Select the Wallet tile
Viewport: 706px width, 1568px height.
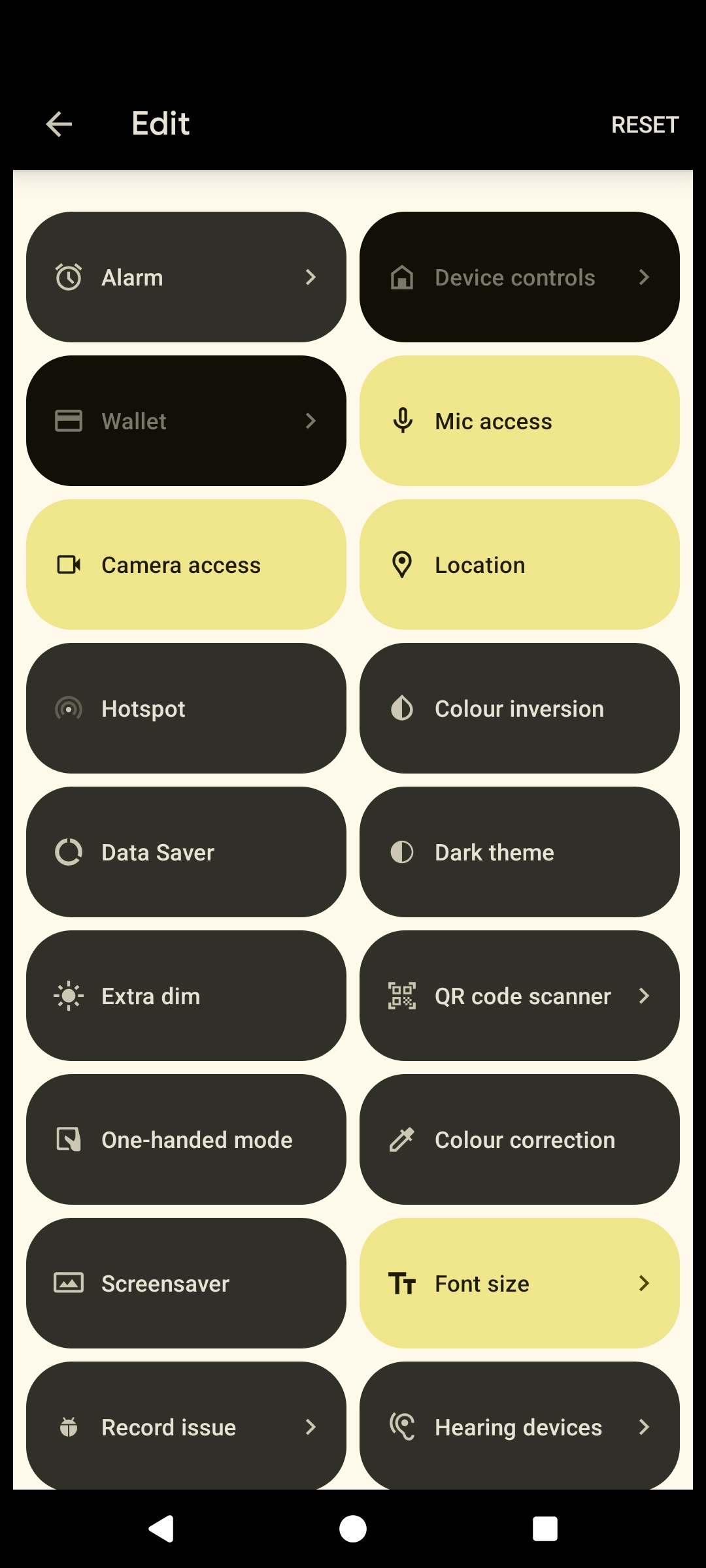click(x=186, y=421)
